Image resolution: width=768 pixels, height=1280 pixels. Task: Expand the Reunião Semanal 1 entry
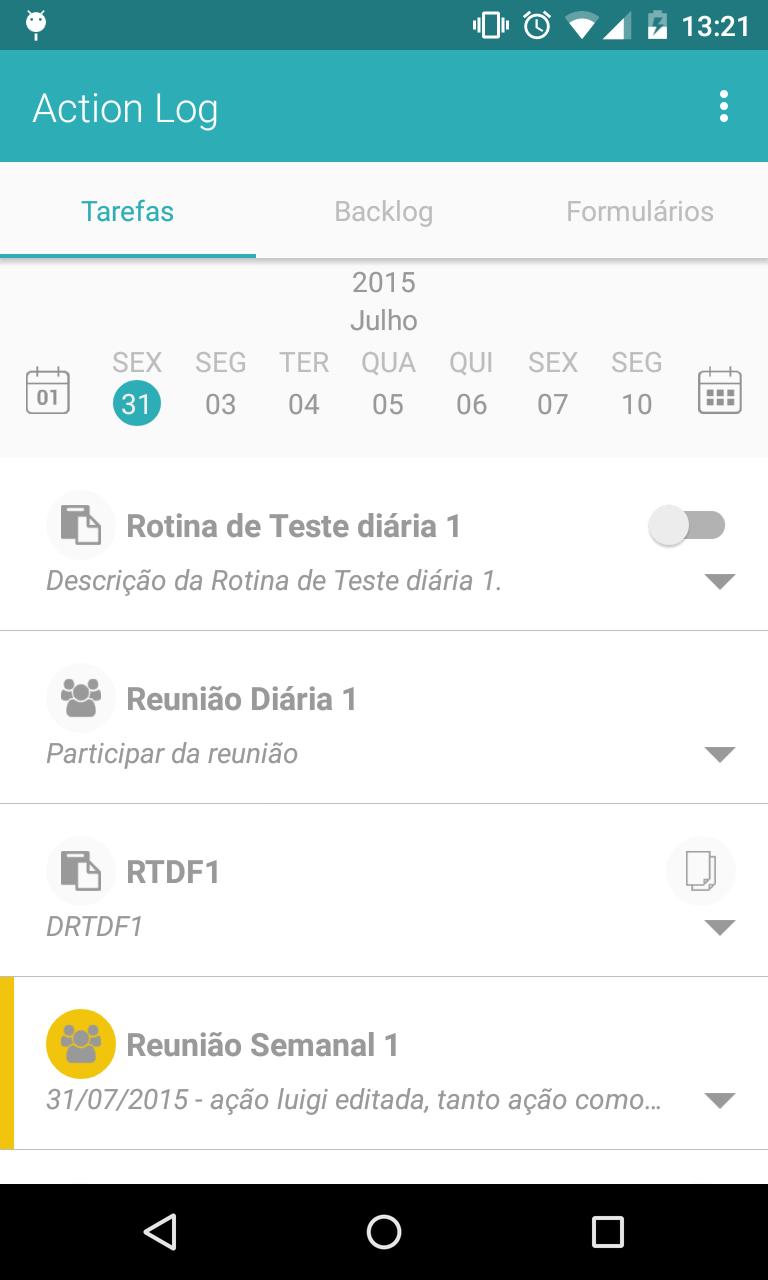[720, 1100]
